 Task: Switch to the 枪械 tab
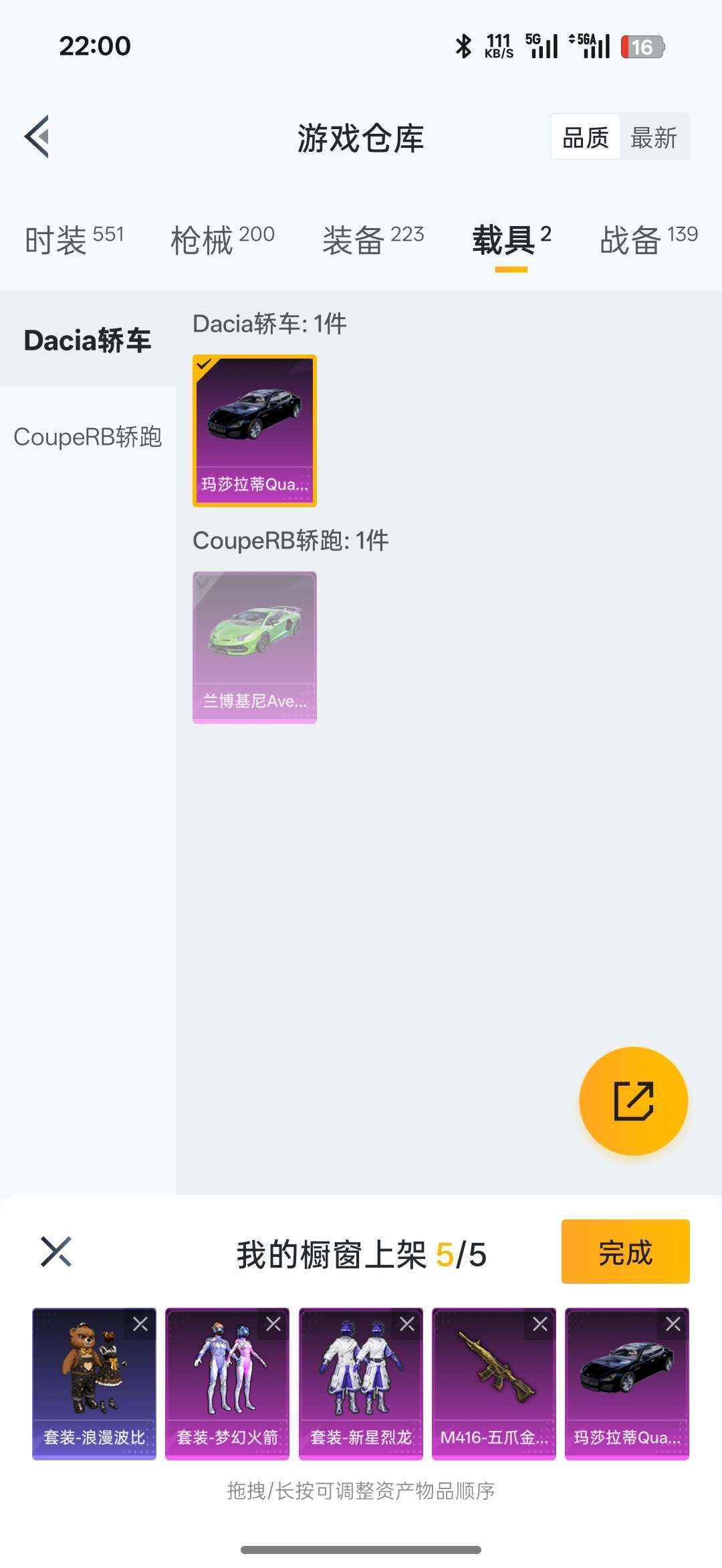click(x=222, y=239)
